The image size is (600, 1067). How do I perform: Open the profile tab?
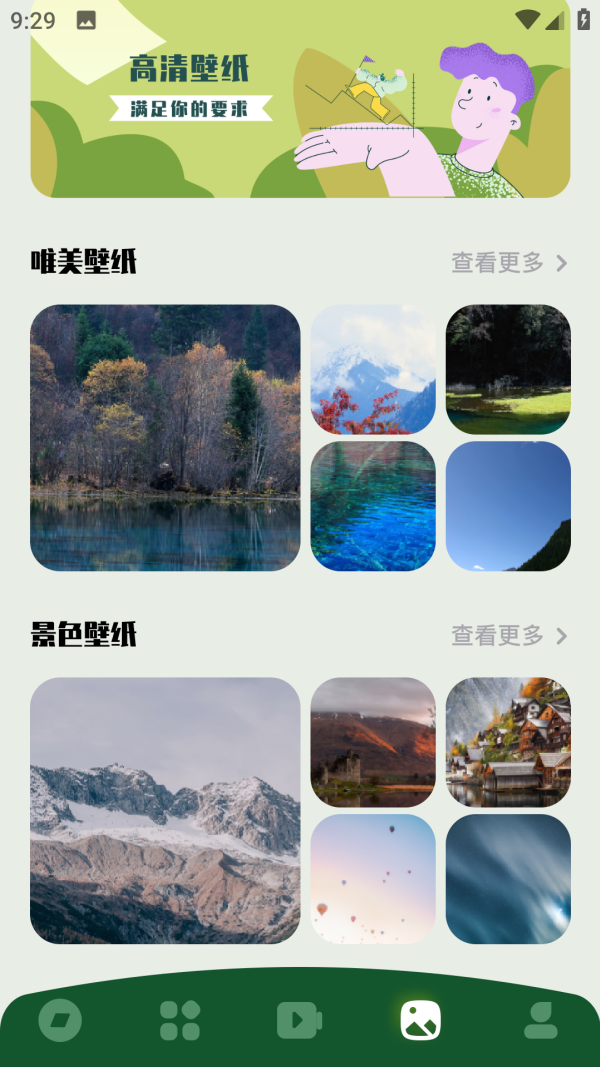[x=541, y=1021]
